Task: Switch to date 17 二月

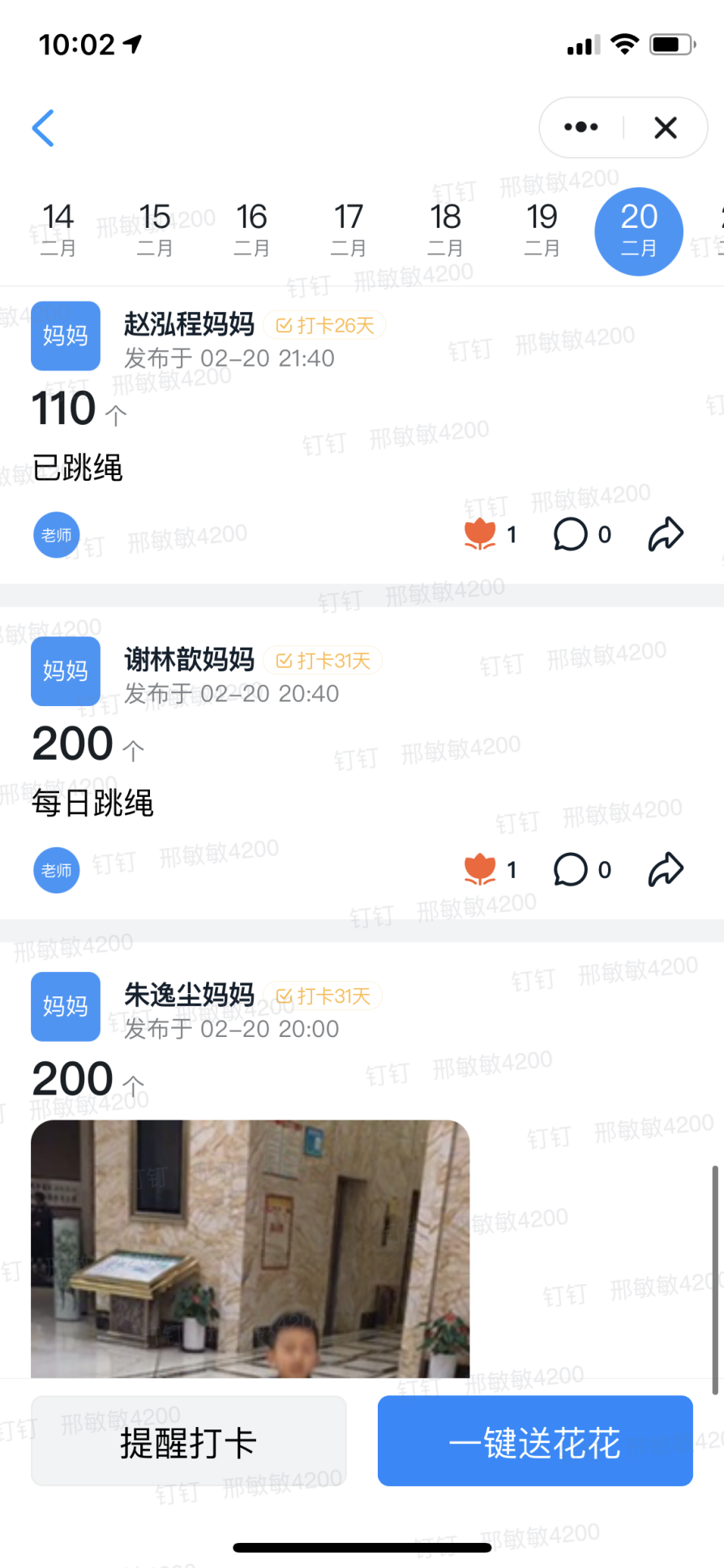Action: 349,229
